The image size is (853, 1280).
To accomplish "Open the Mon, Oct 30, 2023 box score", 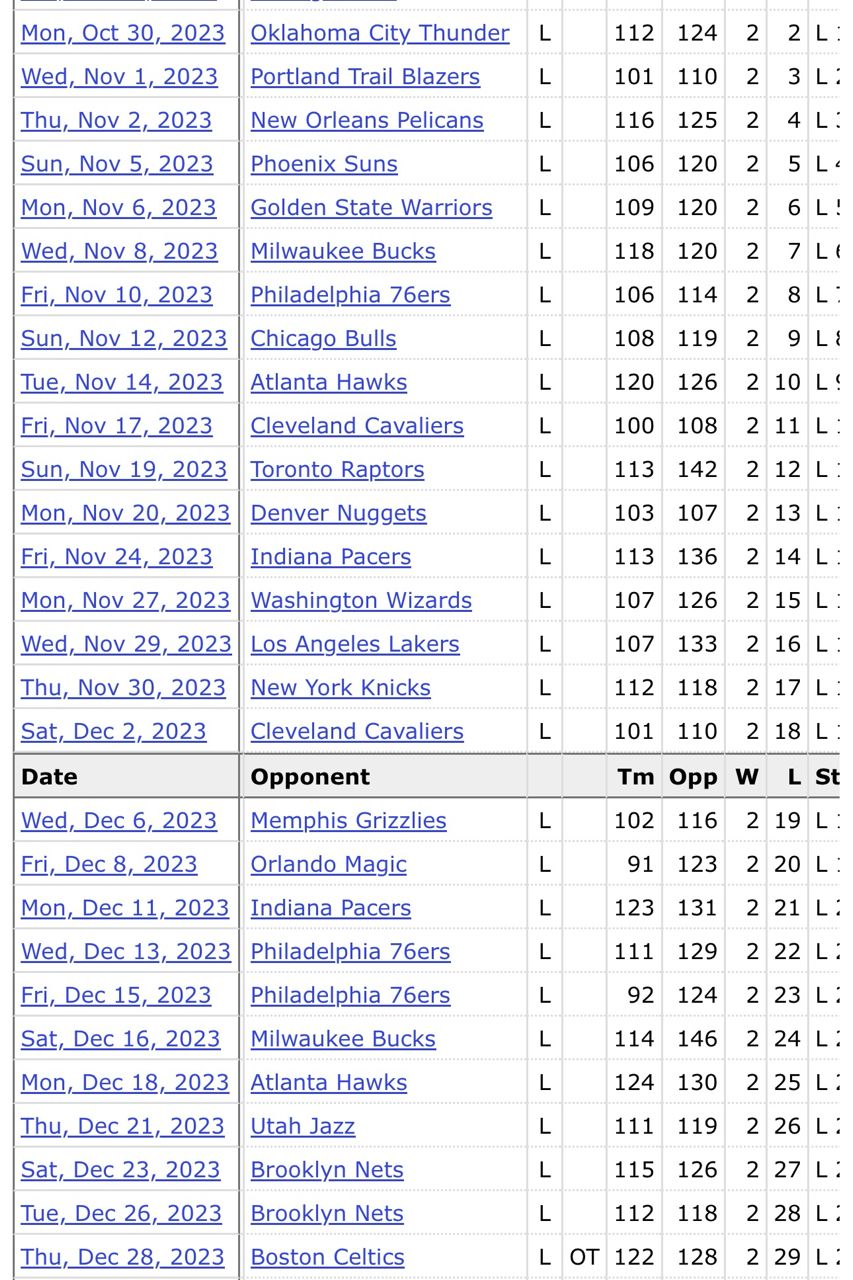I will [122, 33].
